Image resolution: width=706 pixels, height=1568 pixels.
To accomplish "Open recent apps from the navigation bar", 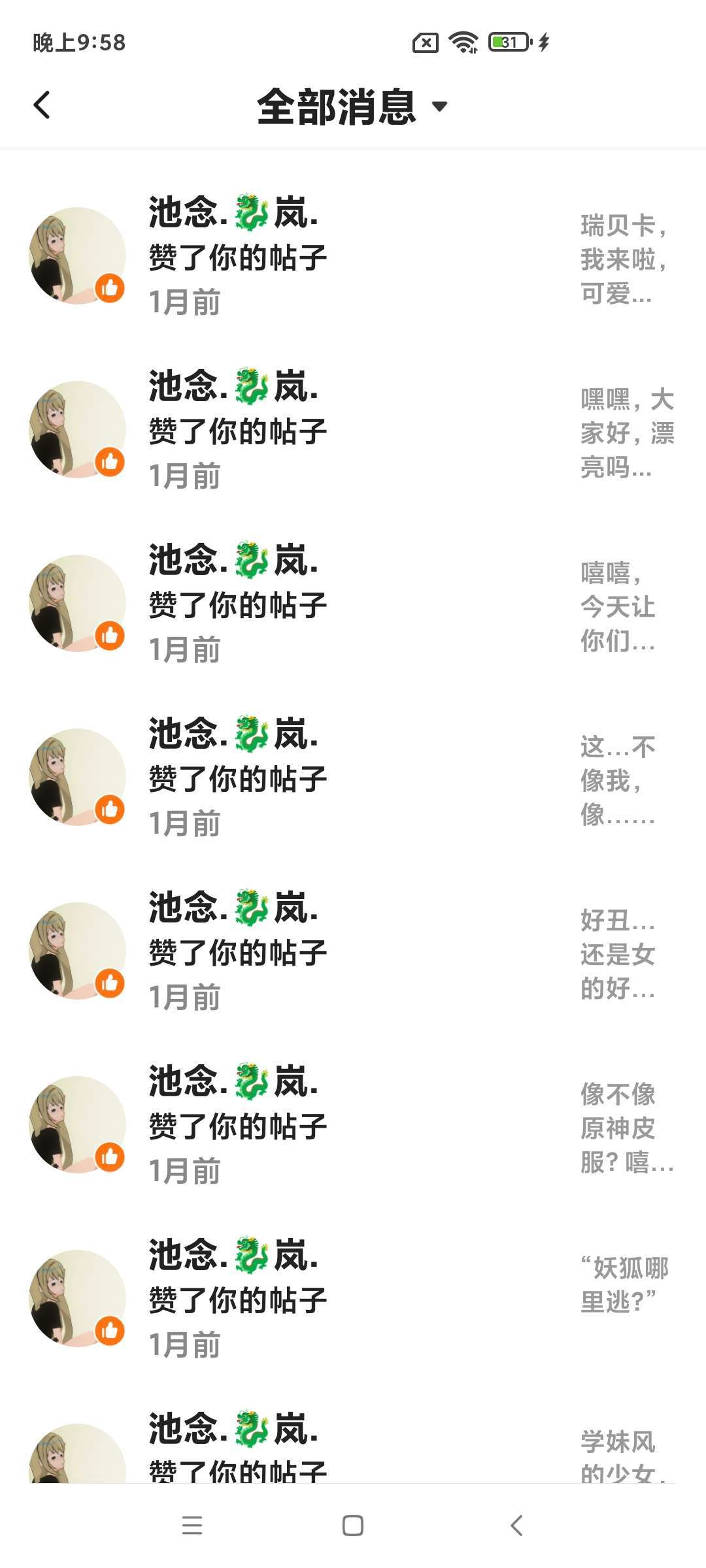I will pos(192,1526).
